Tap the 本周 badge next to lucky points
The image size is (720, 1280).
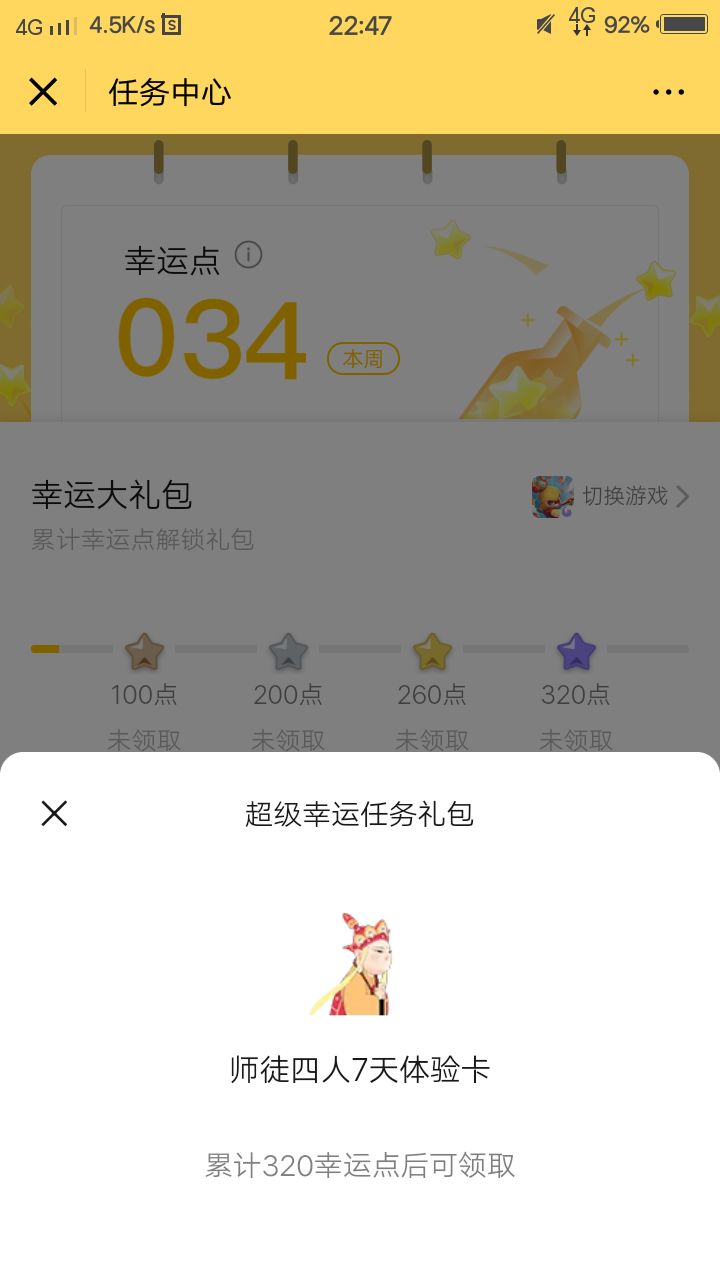(363, 357)
